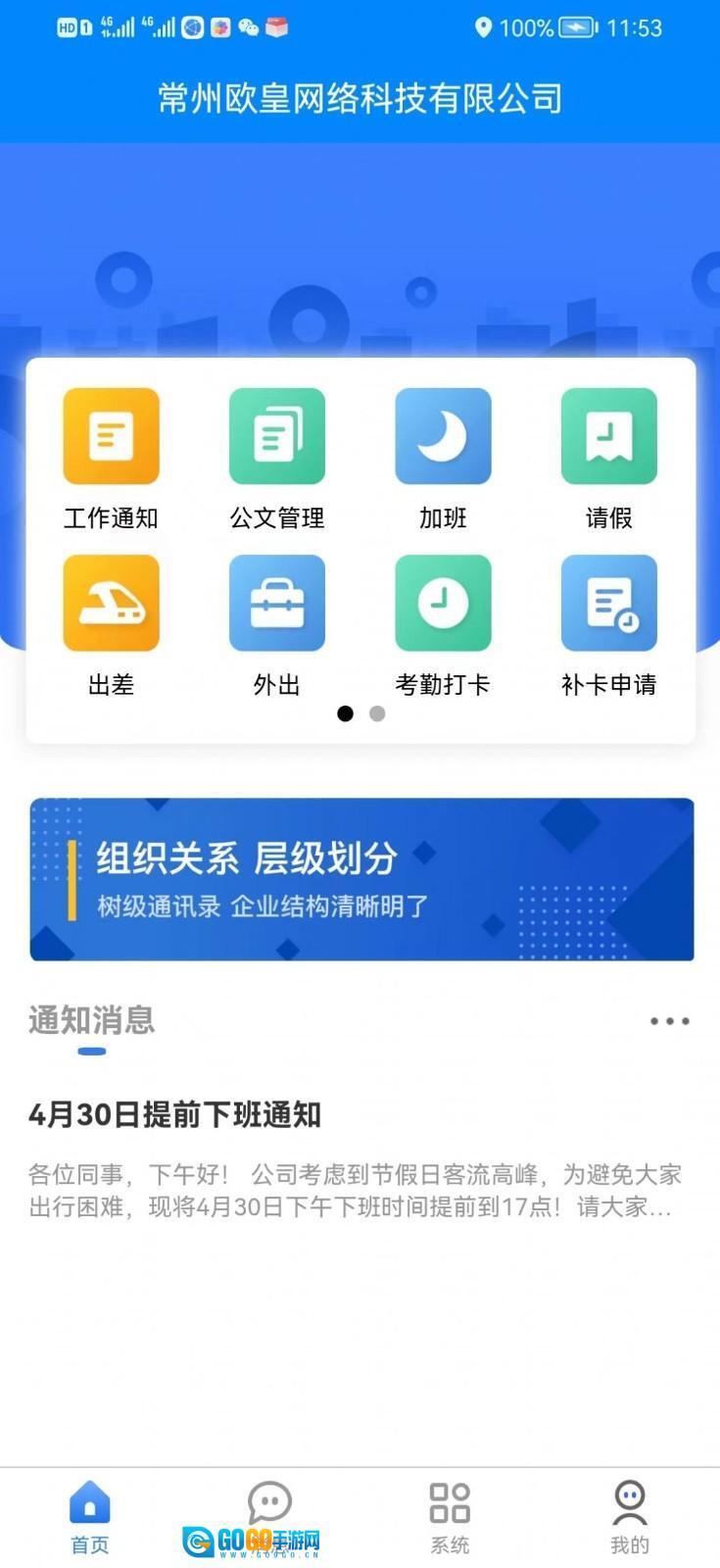The width and height of the screenshot is (720, 1568).
Task: Switch to the messages chat tab
Action: click(269, 1504)
